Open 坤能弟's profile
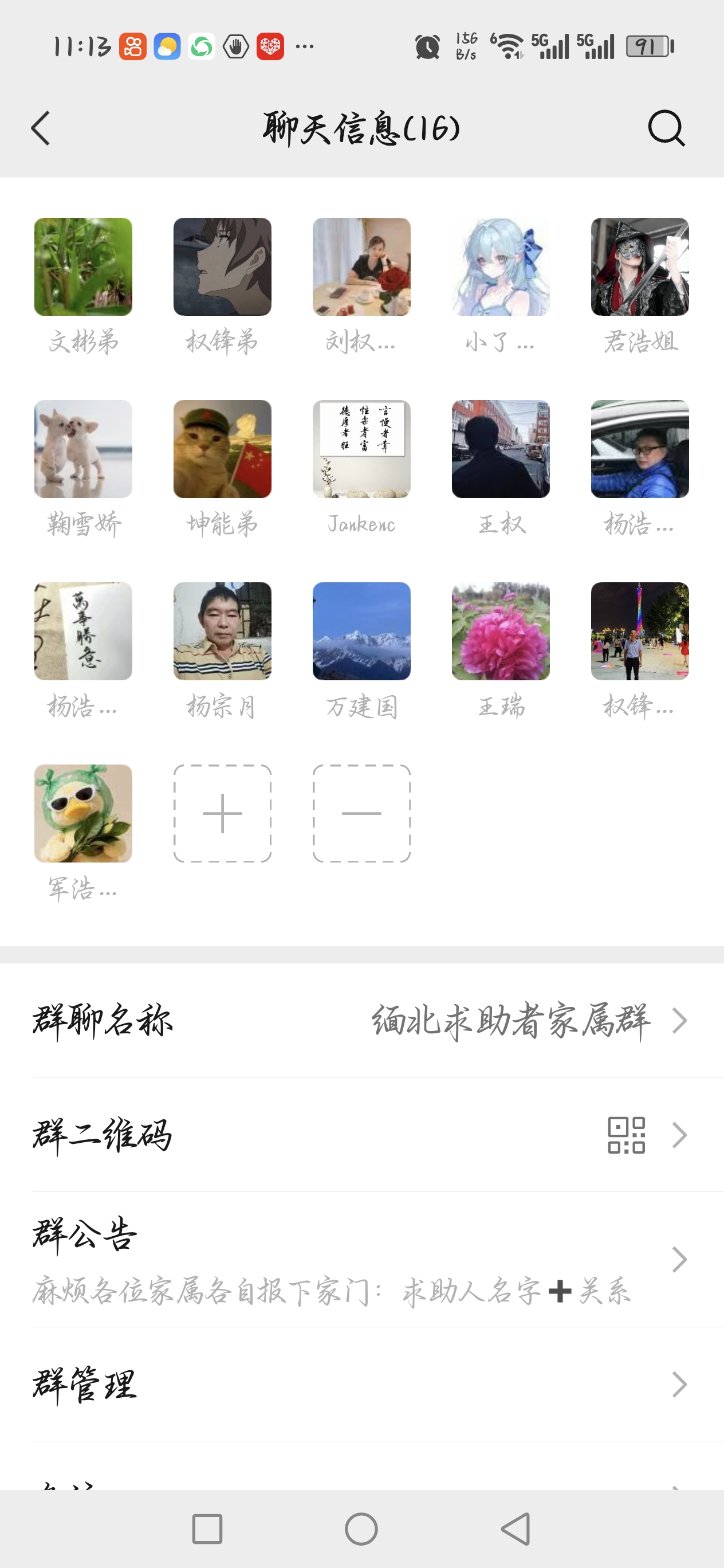 [222, 449]
